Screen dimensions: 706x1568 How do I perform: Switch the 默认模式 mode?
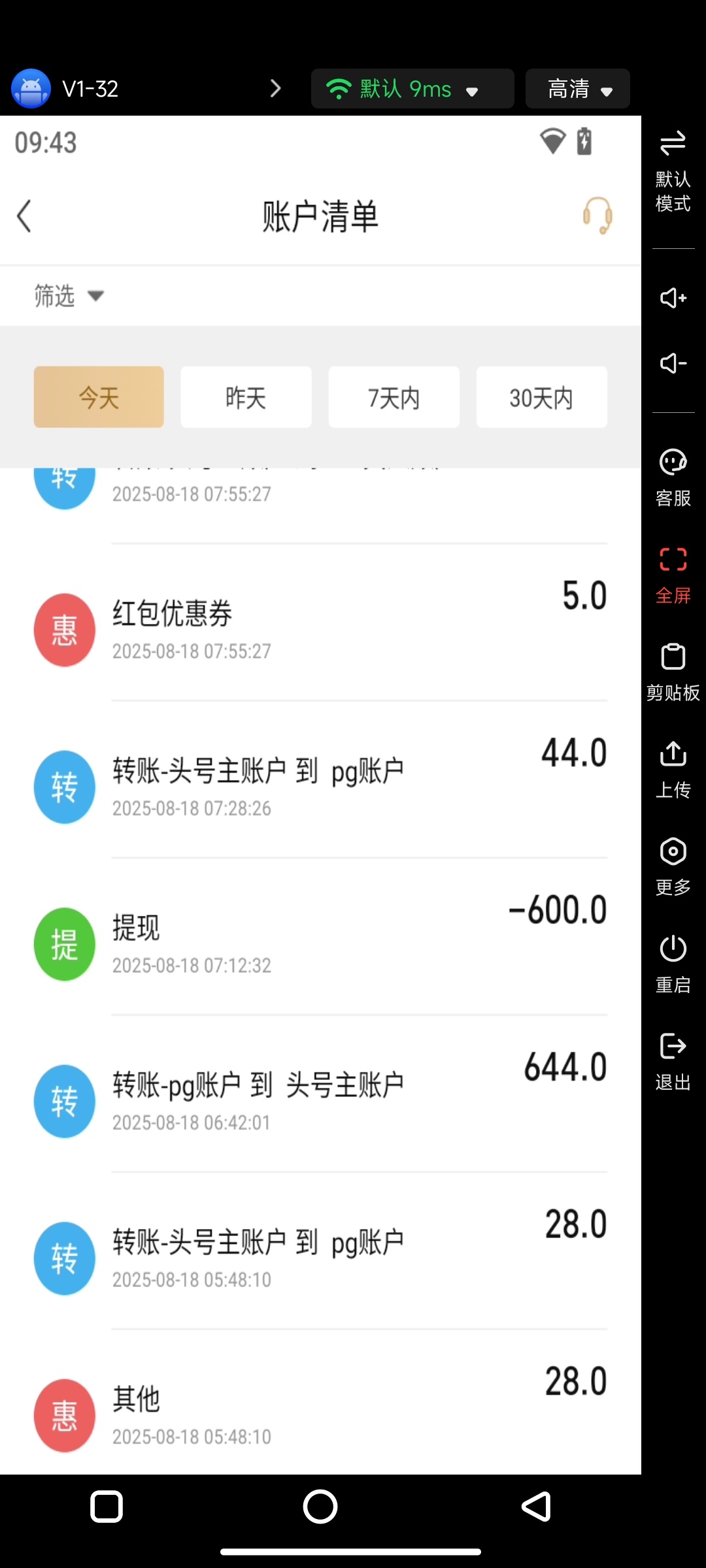point(673,171)
